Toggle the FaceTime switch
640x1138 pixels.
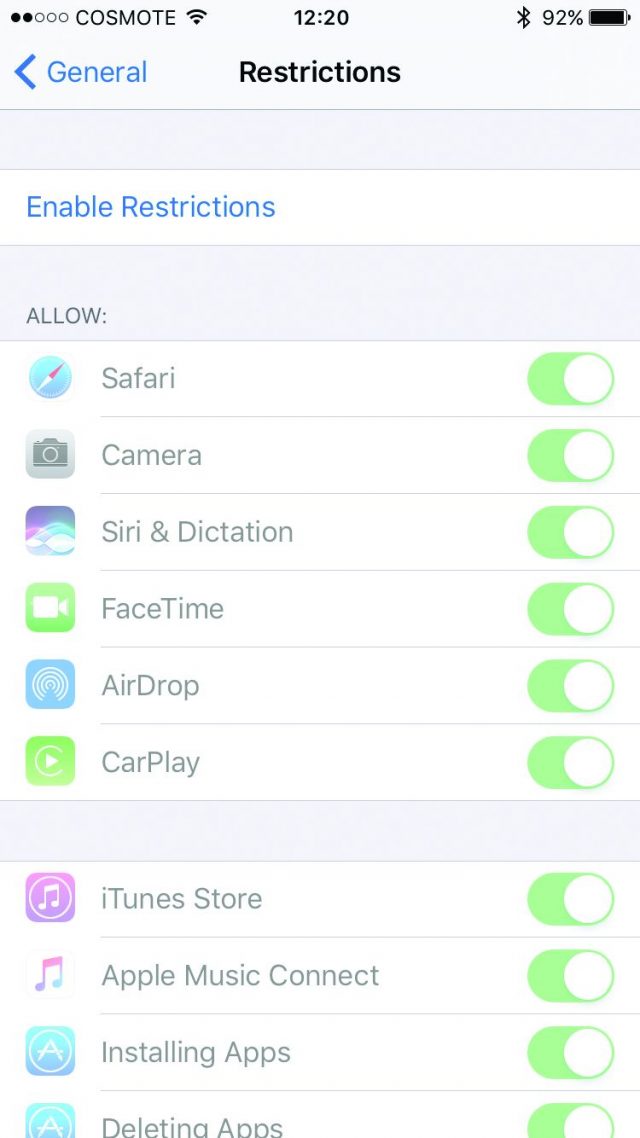pyautogui.click(x=570, y=609)
